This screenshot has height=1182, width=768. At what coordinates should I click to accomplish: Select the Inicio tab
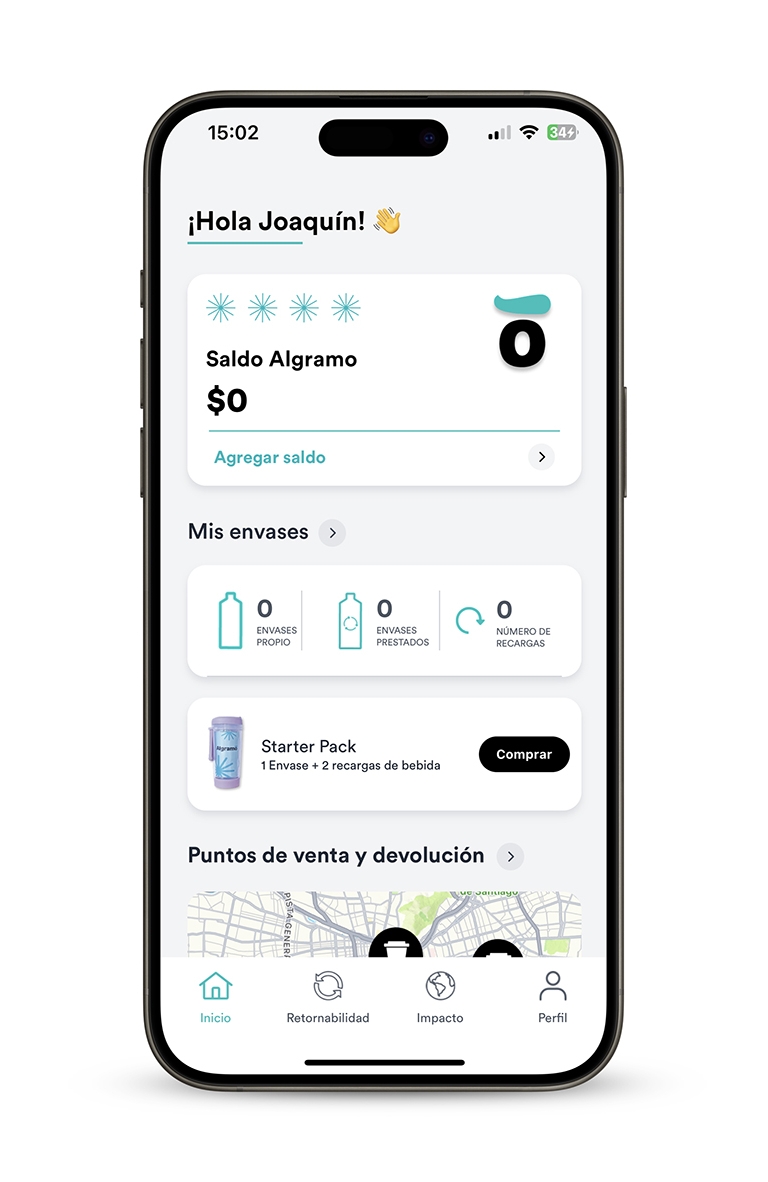[x=215, y=998]
